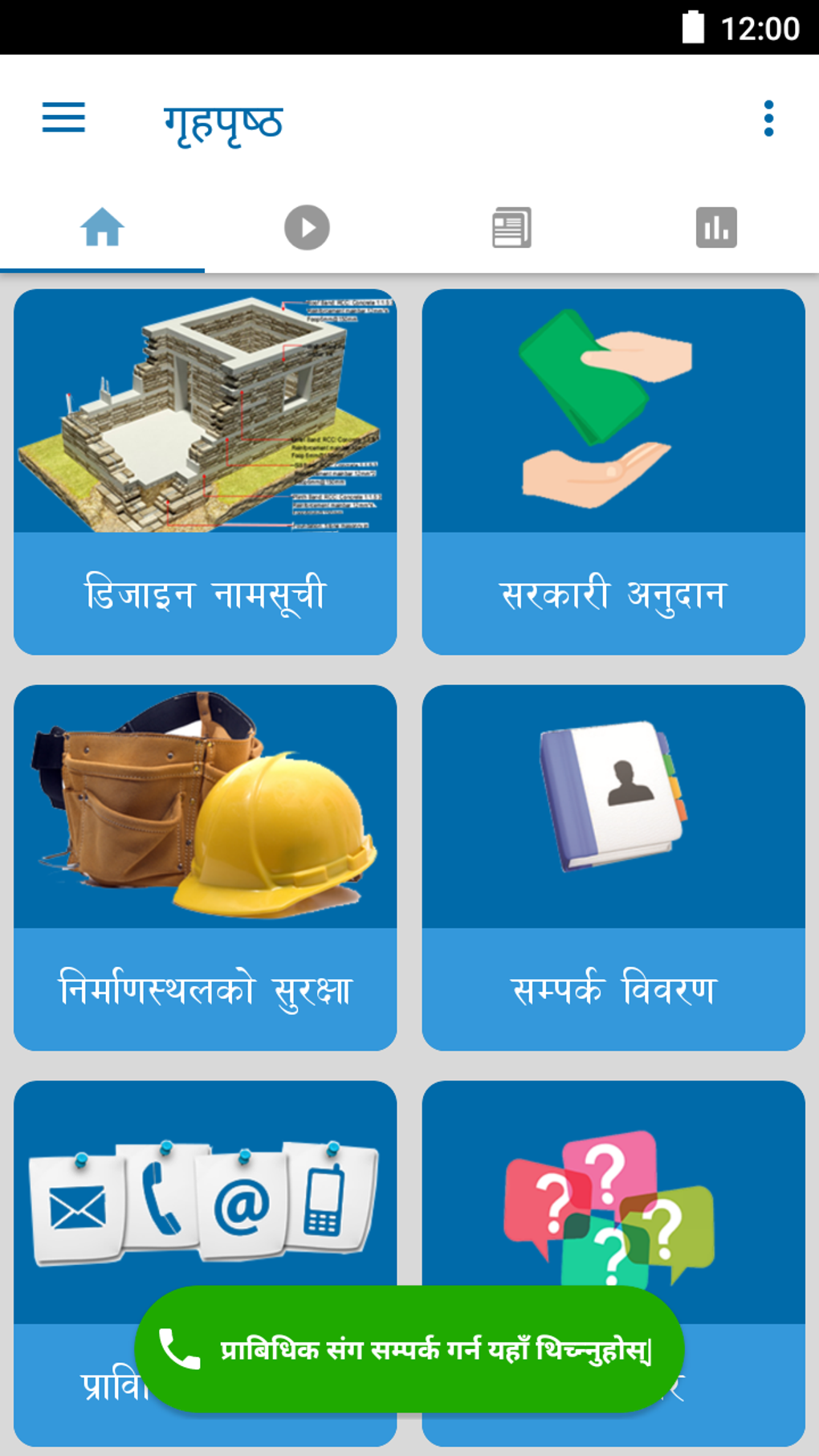819x1456 pixels.
Task: Open the डिजाइन नामसूची card
Action: 205,471
